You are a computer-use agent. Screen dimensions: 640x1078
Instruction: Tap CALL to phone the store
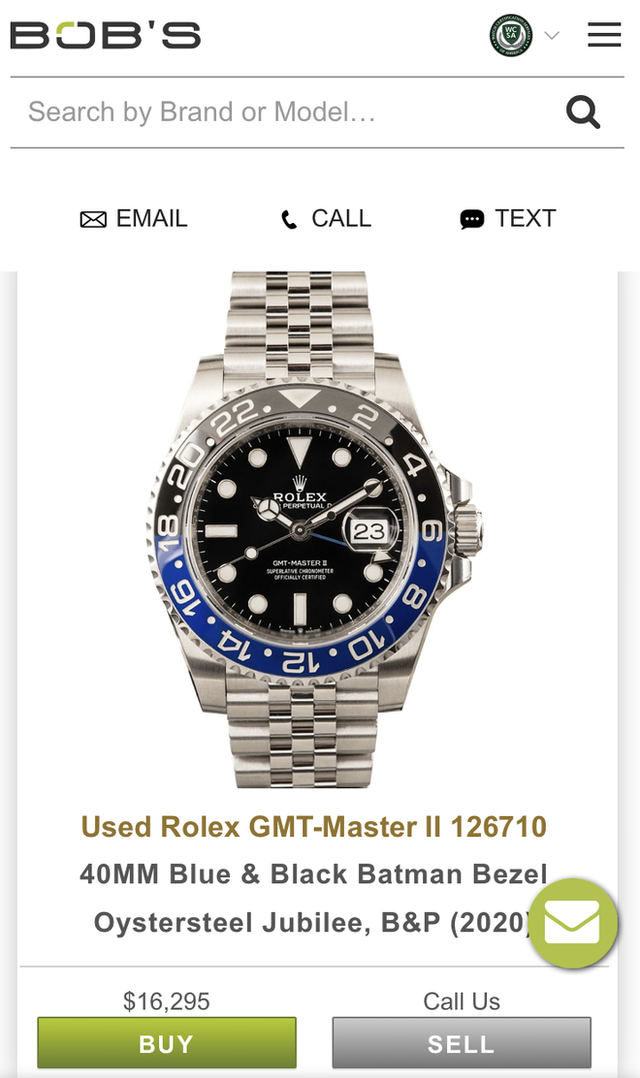[x=326, y=219]
